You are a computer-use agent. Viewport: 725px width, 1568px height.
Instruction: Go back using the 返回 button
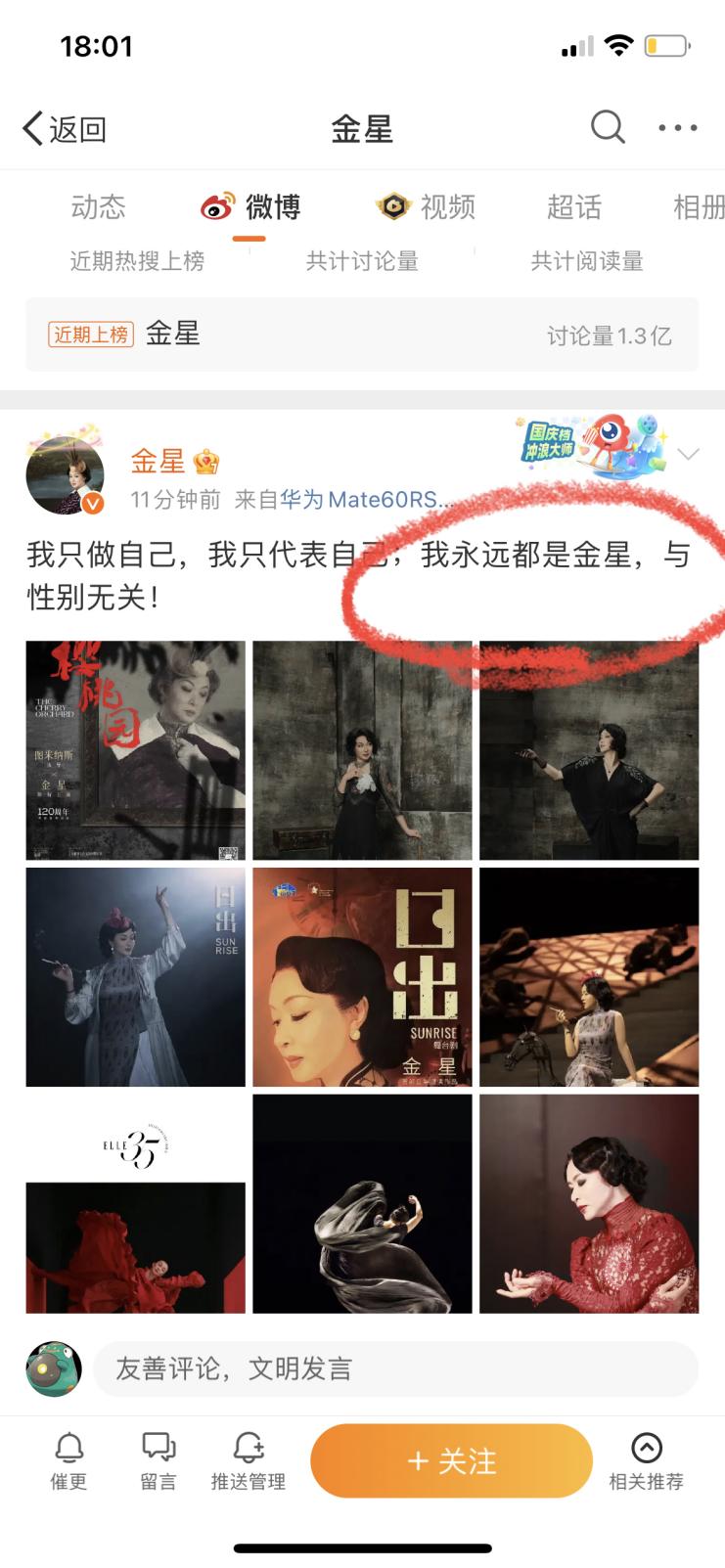click(x=65, y=128)
